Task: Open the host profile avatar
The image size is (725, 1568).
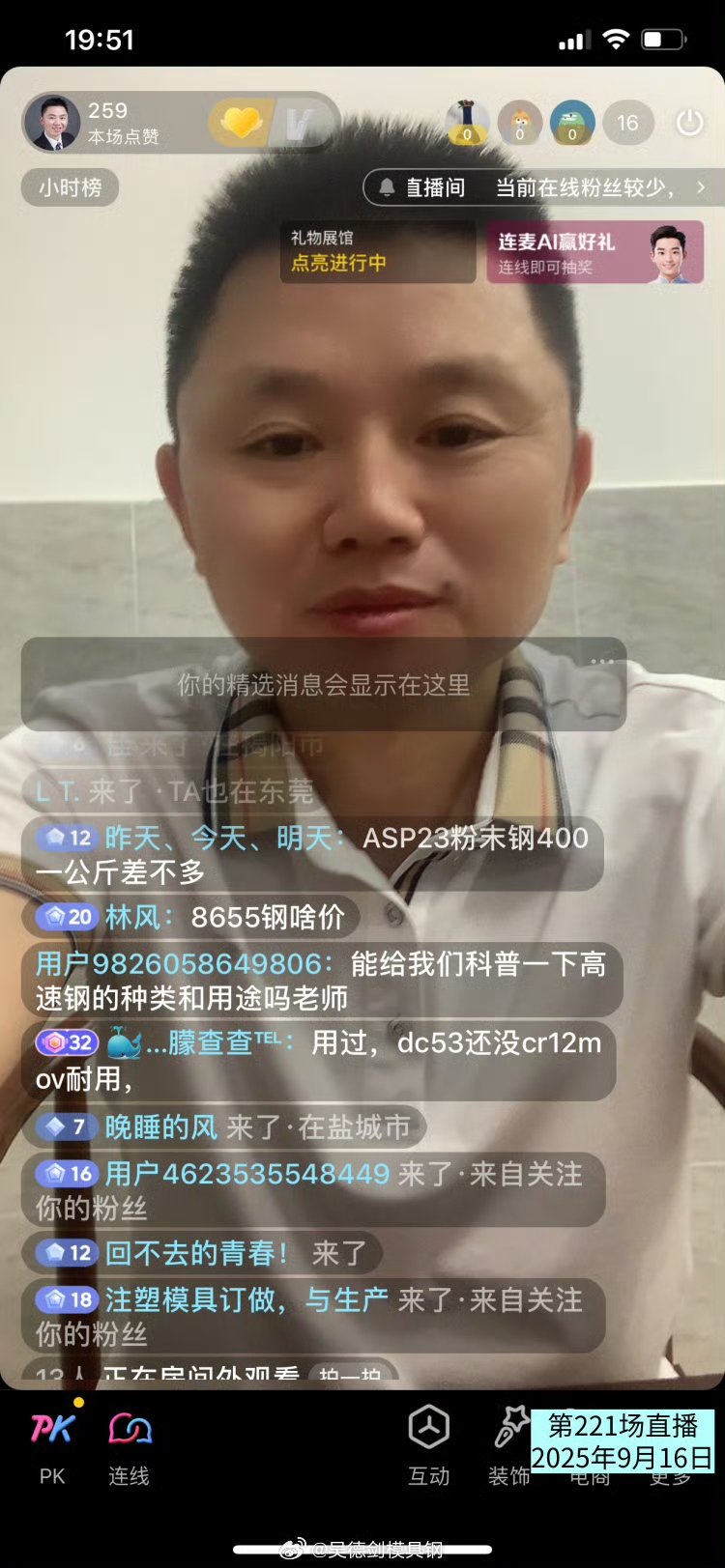Action: [x=53, y=123]
